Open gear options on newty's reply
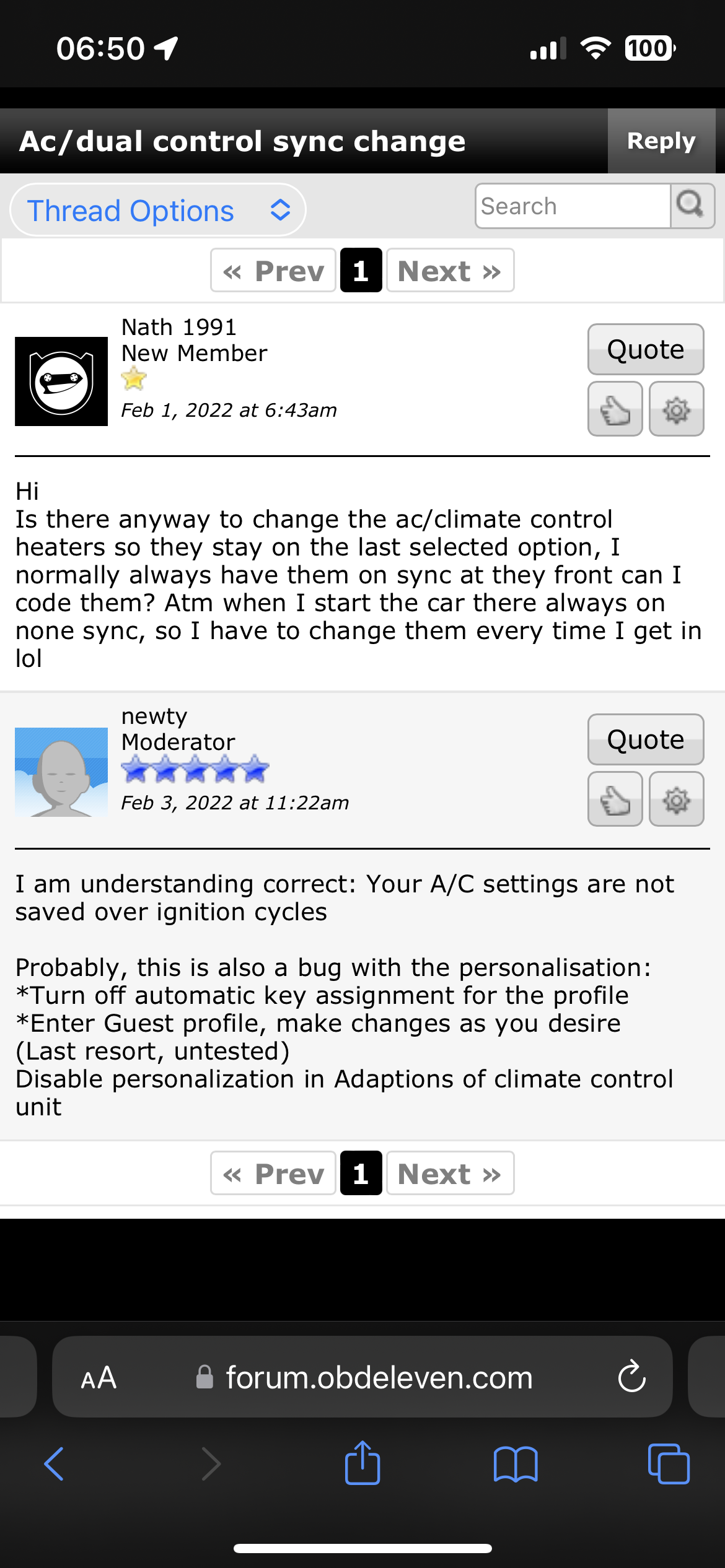The height and width of the screenshot is (1568, 725). [676, 799]
